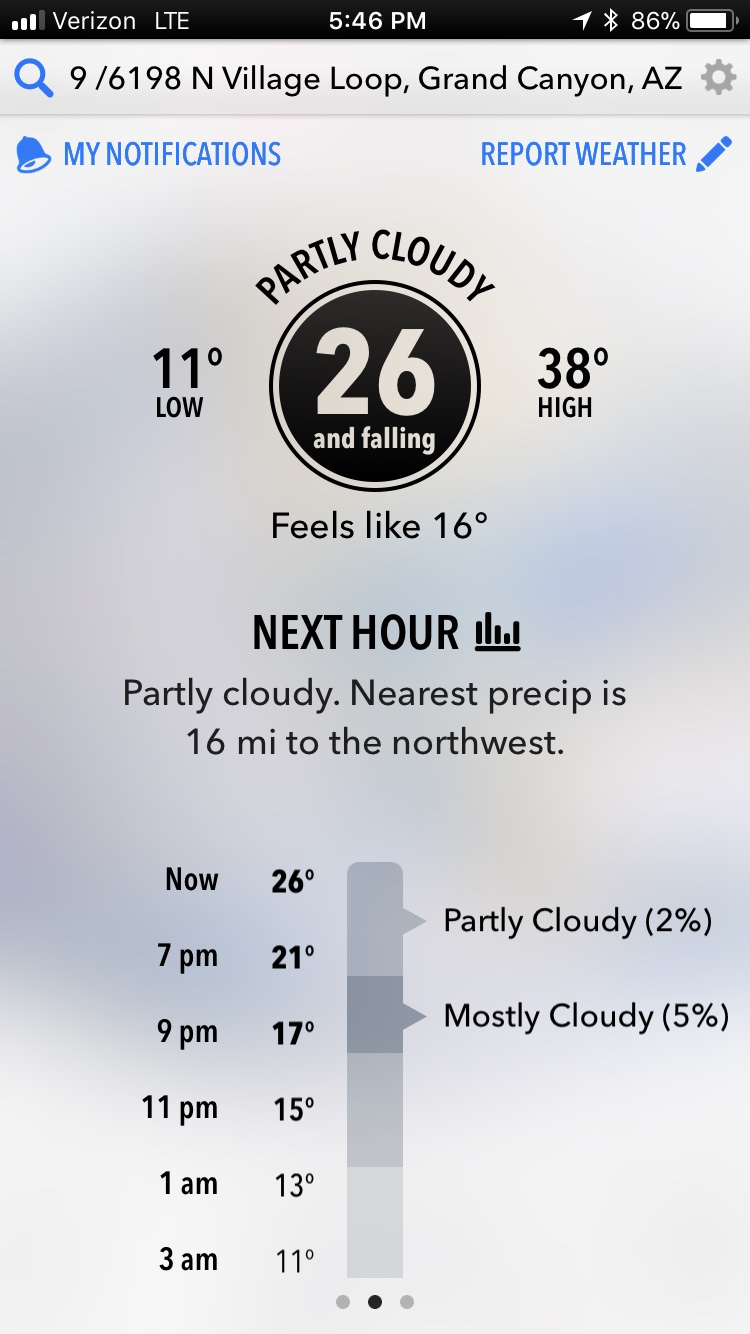Screen dimensions: 750x1334
Task: Go to the third page dot
Action: point(406,1302)
